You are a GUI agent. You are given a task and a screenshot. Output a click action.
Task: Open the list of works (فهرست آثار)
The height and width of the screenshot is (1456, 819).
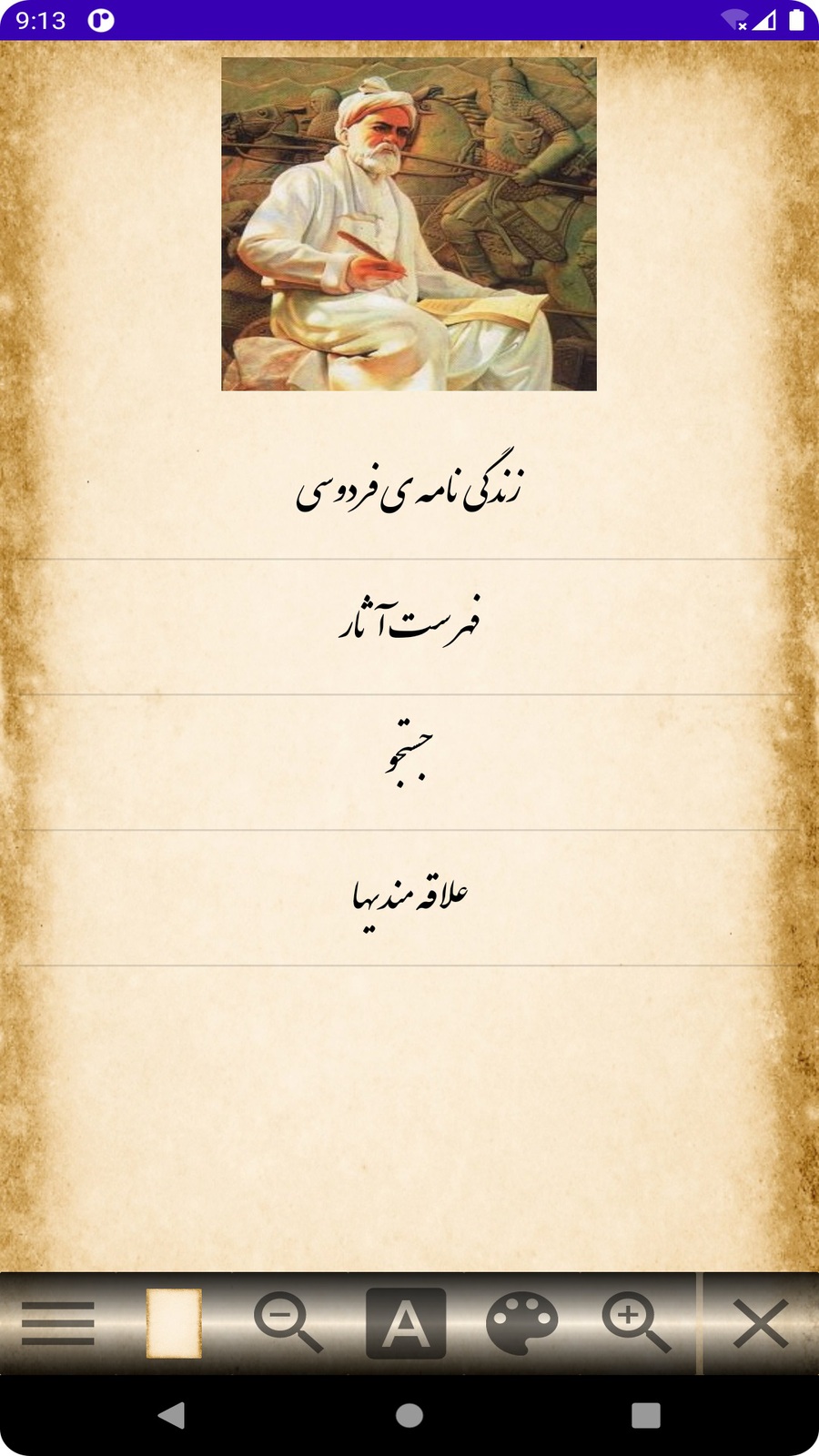tap(409, 626)
